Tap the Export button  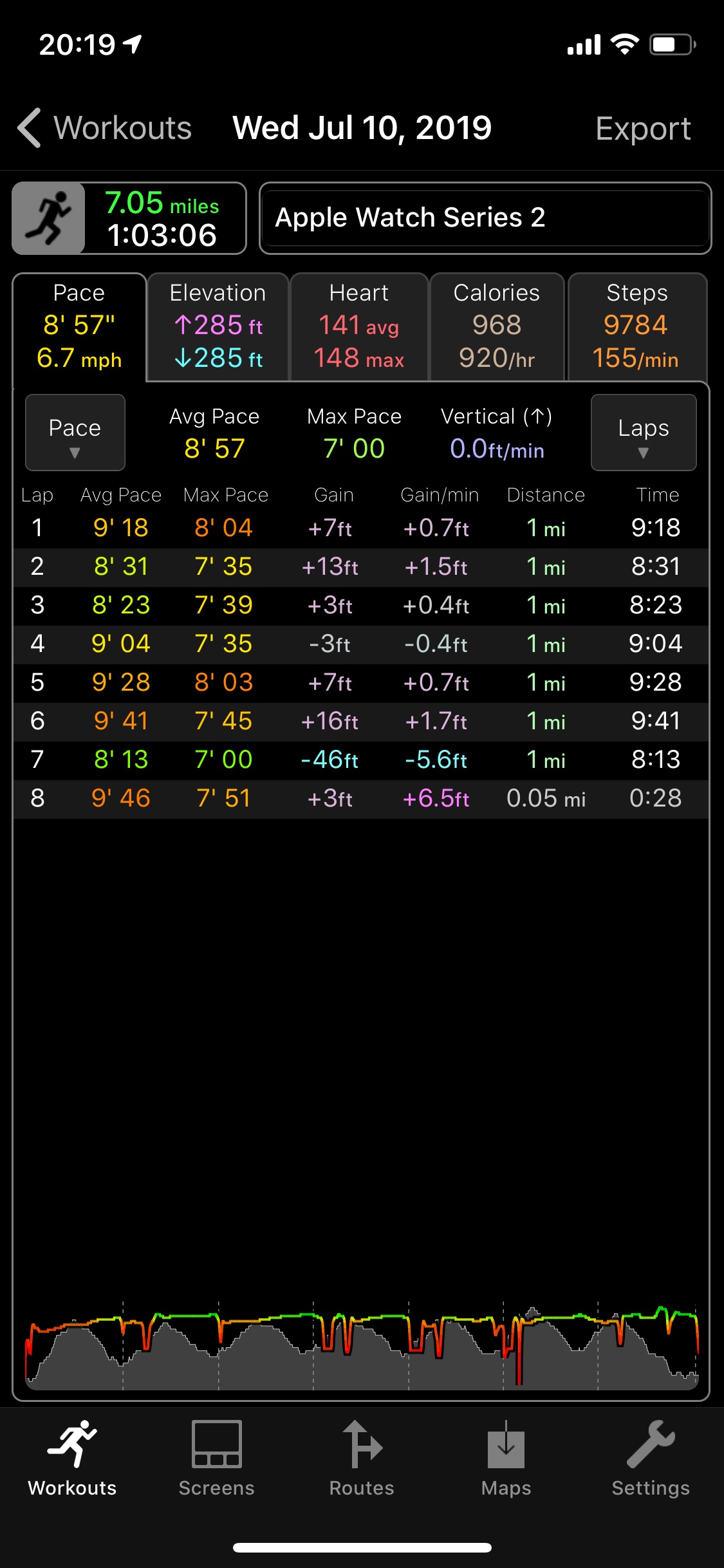(643, 128)
